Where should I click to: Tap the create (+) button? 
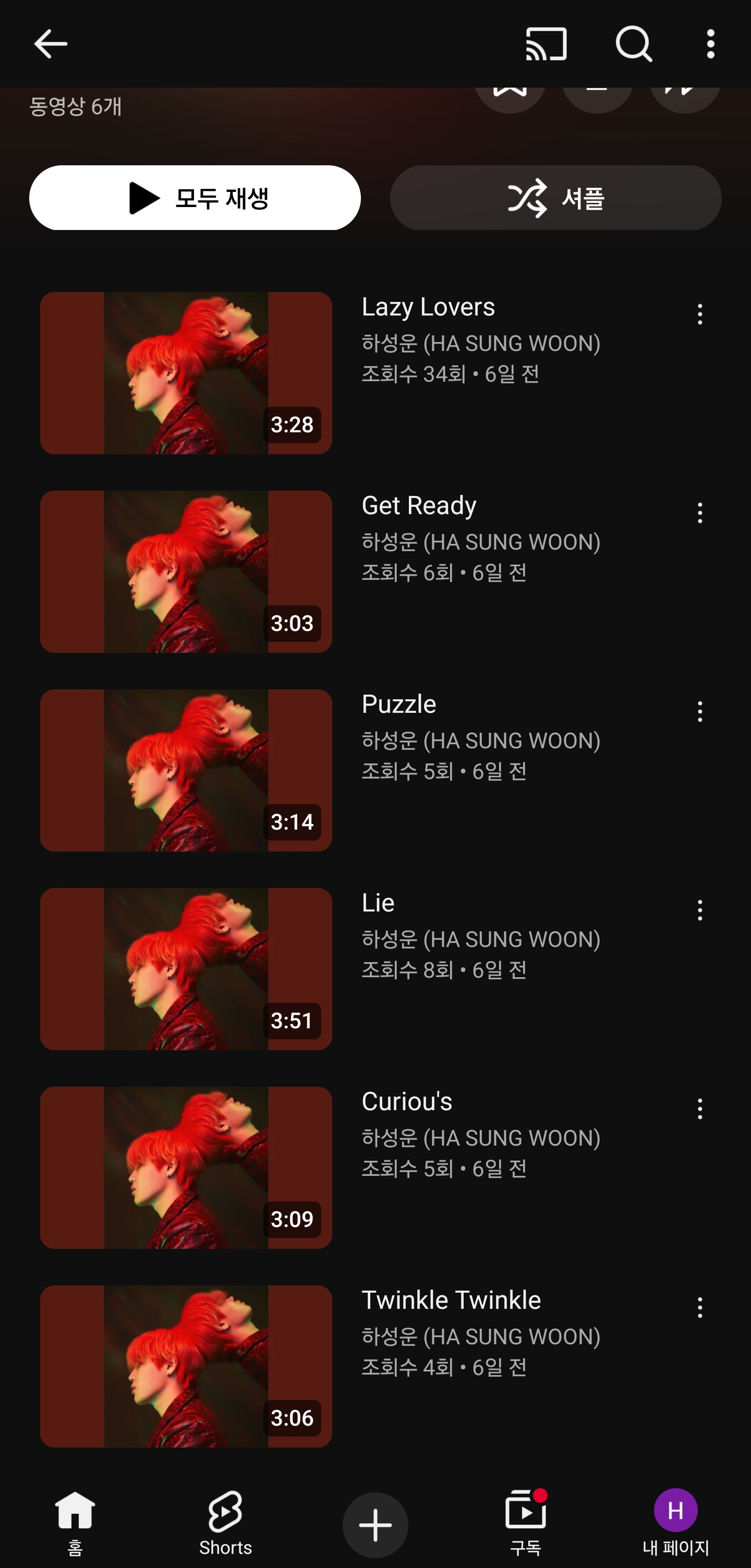pyautogui.click(x=375, y=1524)
